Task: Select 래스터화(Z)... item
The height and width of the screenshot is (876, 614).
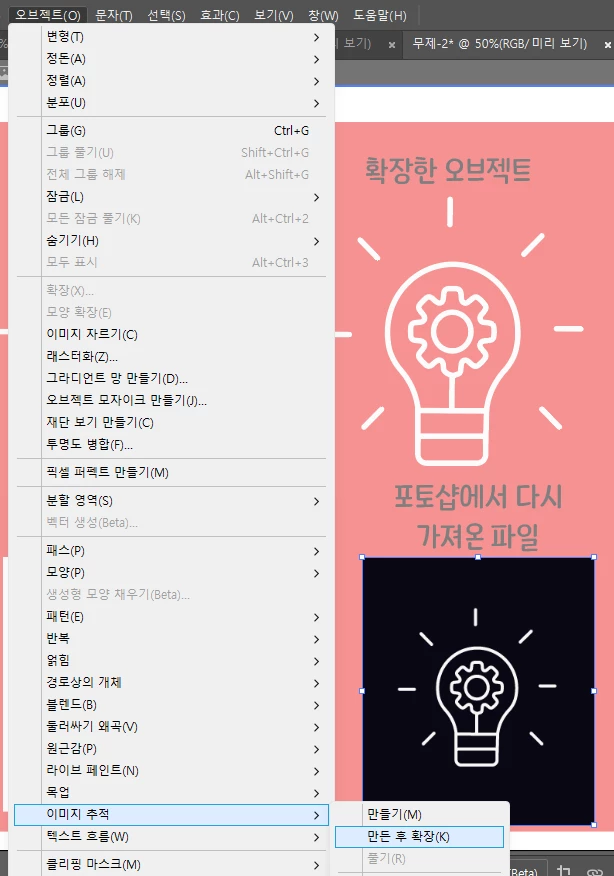Action: click(x=82, y=356)
